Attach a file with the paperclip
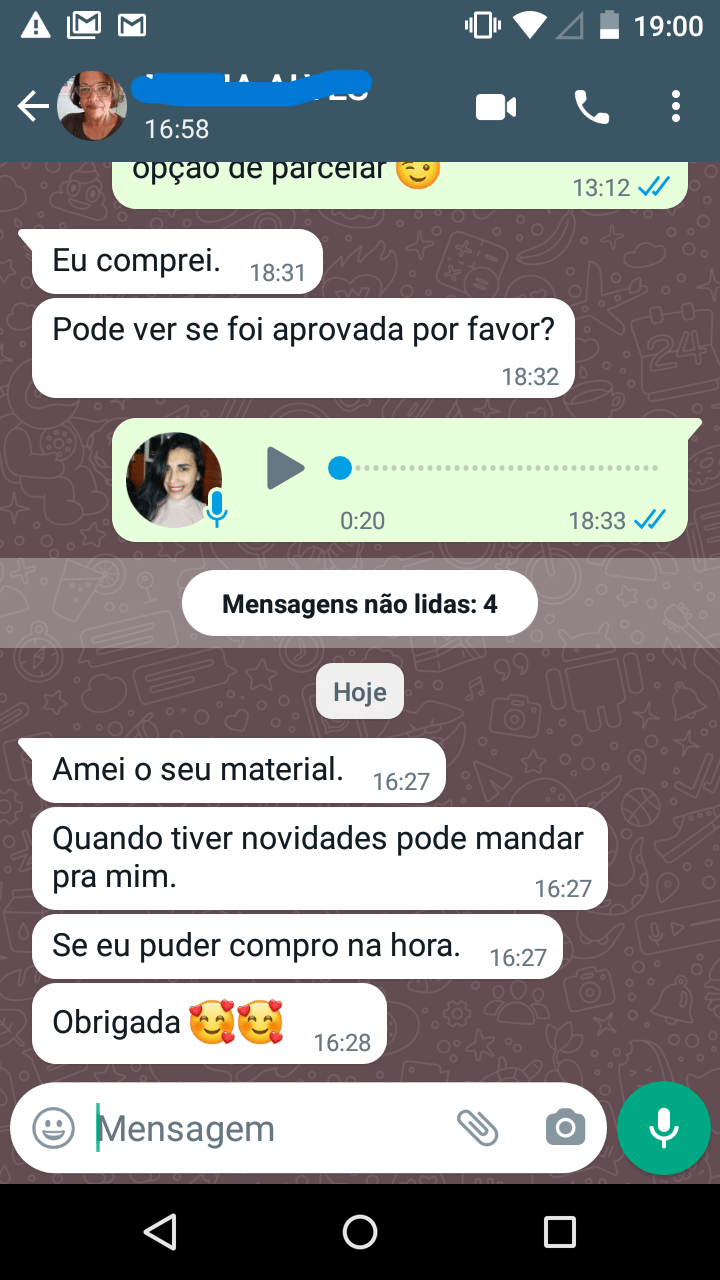 point(477,1129)
